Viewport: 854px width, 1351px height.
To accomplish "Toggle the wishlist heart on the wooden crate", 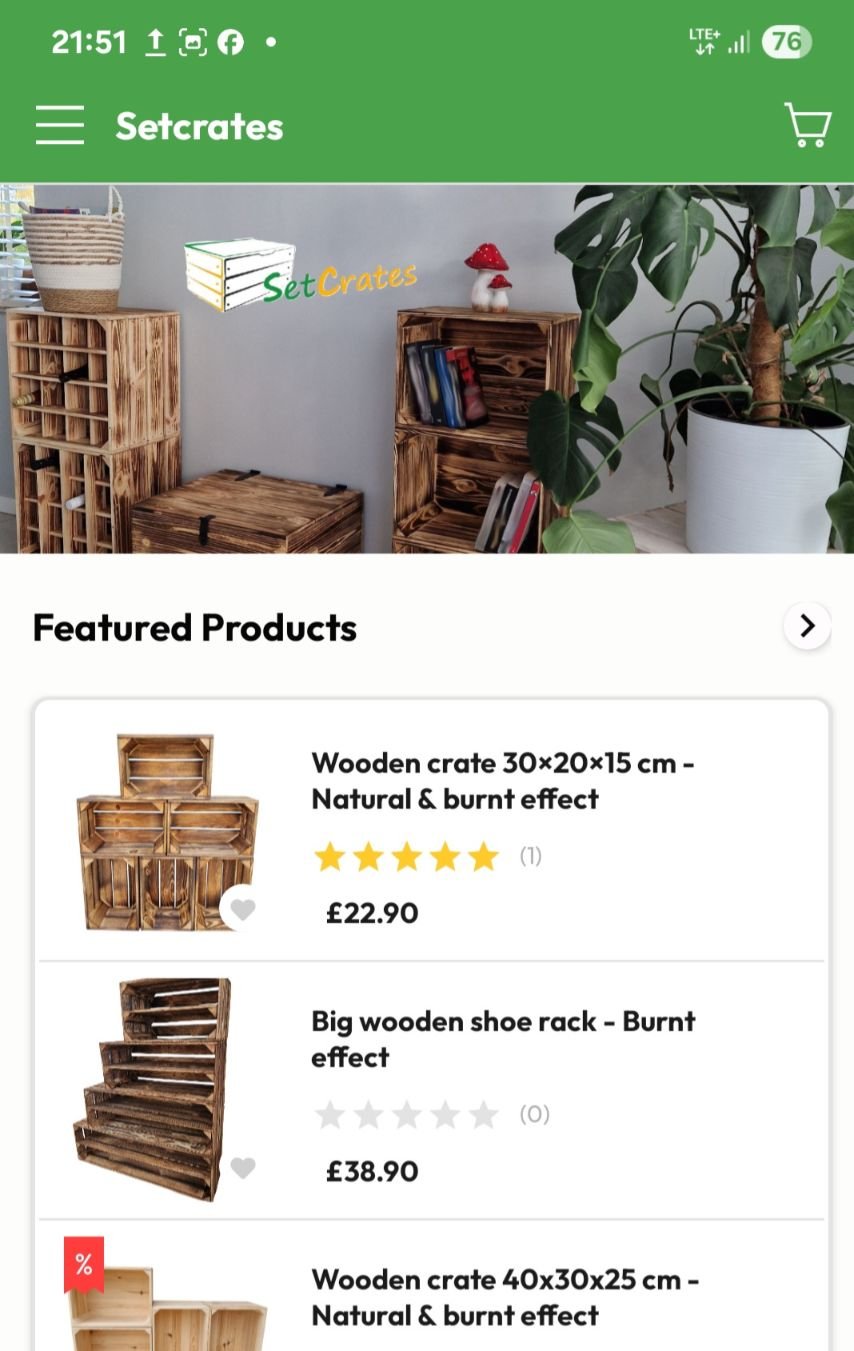I will pos(243,910).
